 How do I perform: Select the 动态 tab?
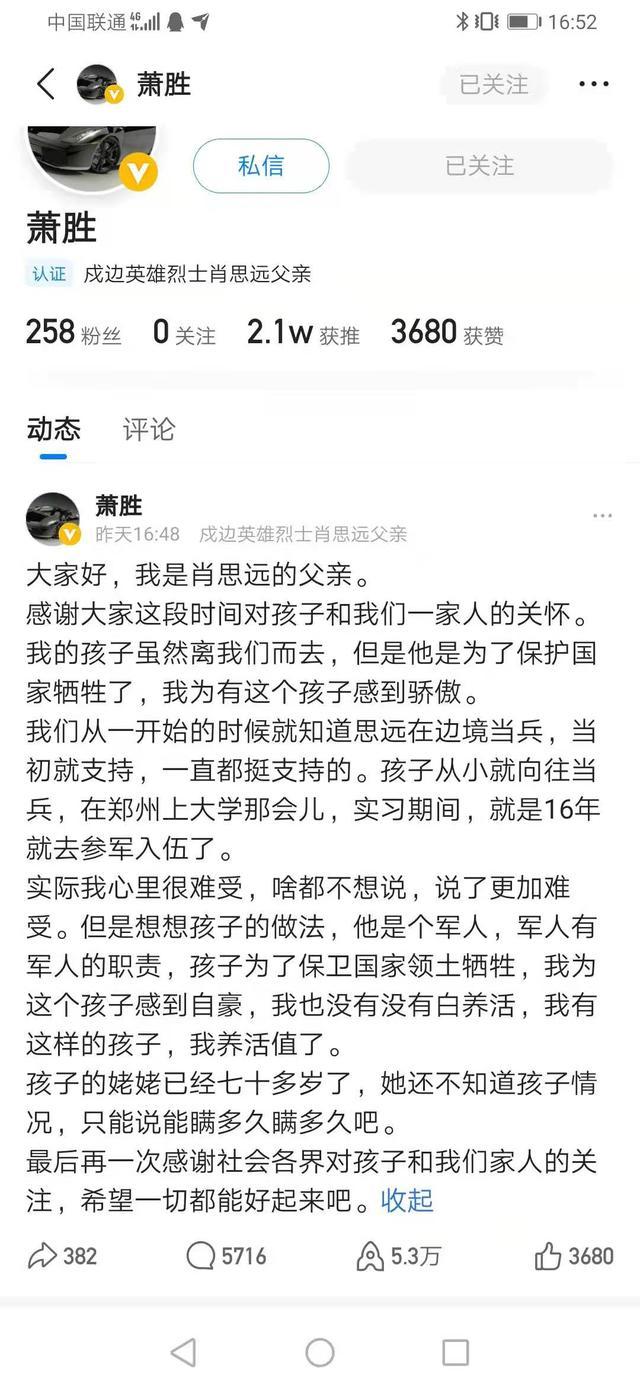tap(53, 430)
